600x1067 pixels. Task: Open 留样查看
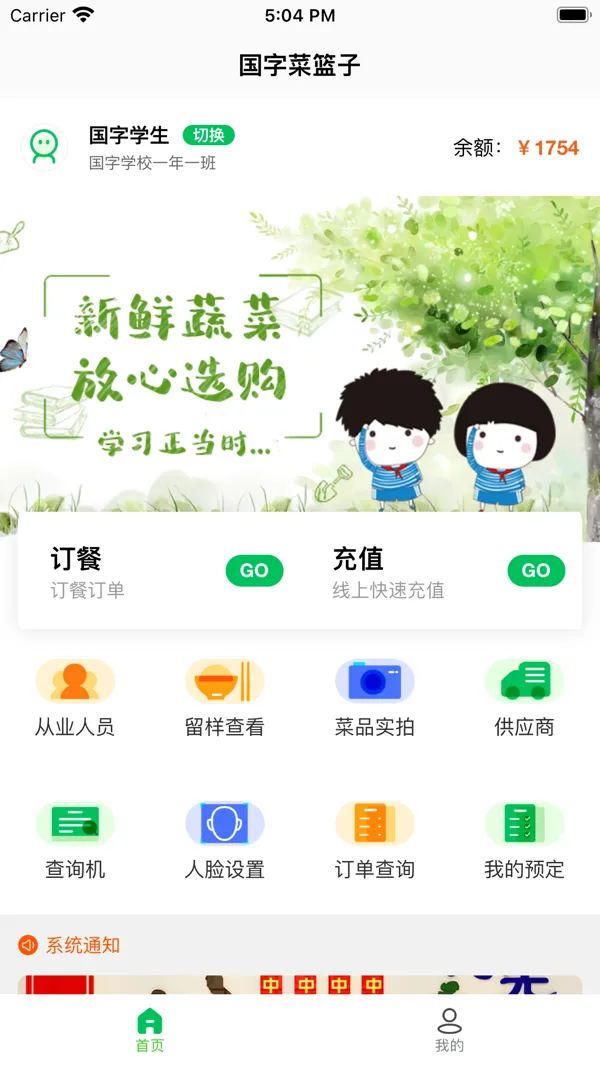[x=225, y=698]
